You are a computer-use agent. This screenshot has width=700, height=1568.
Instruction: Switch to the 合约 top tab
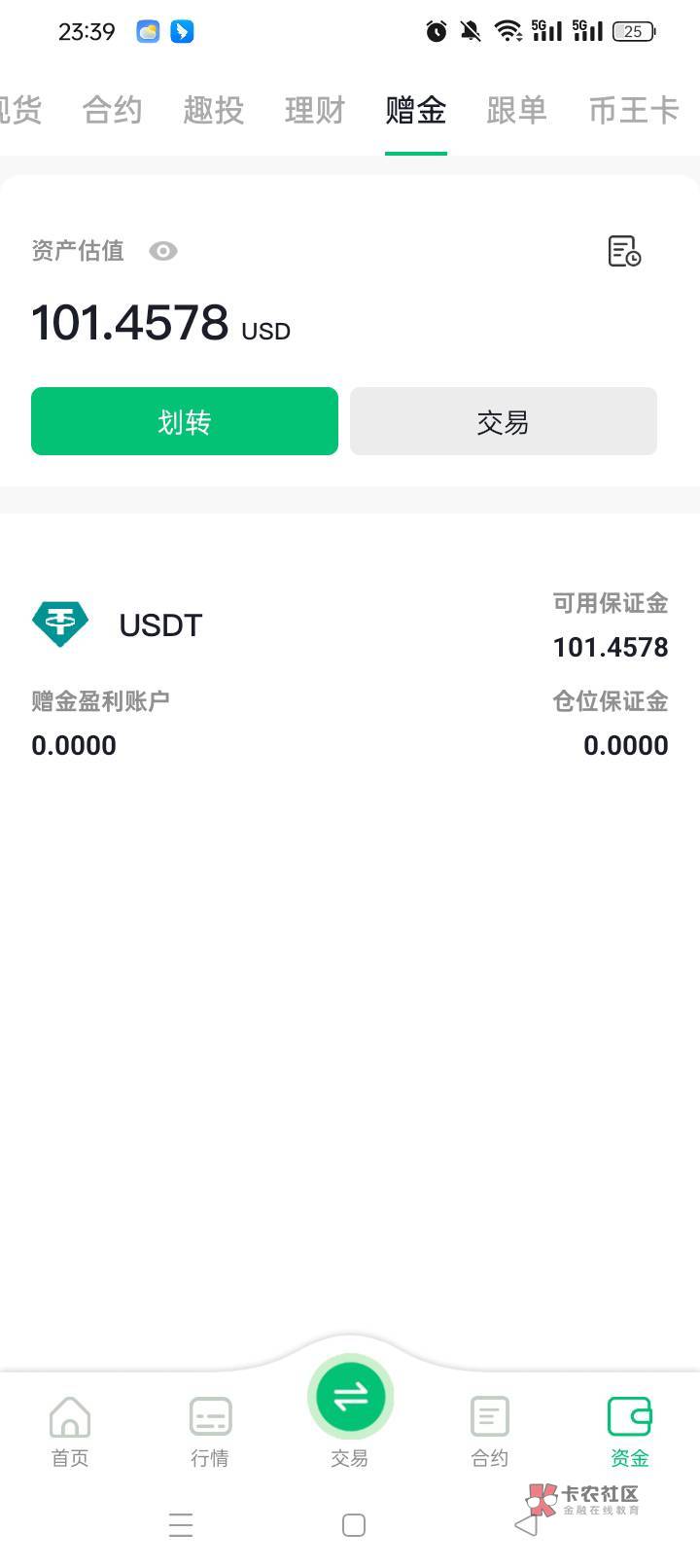click(113, 110)
